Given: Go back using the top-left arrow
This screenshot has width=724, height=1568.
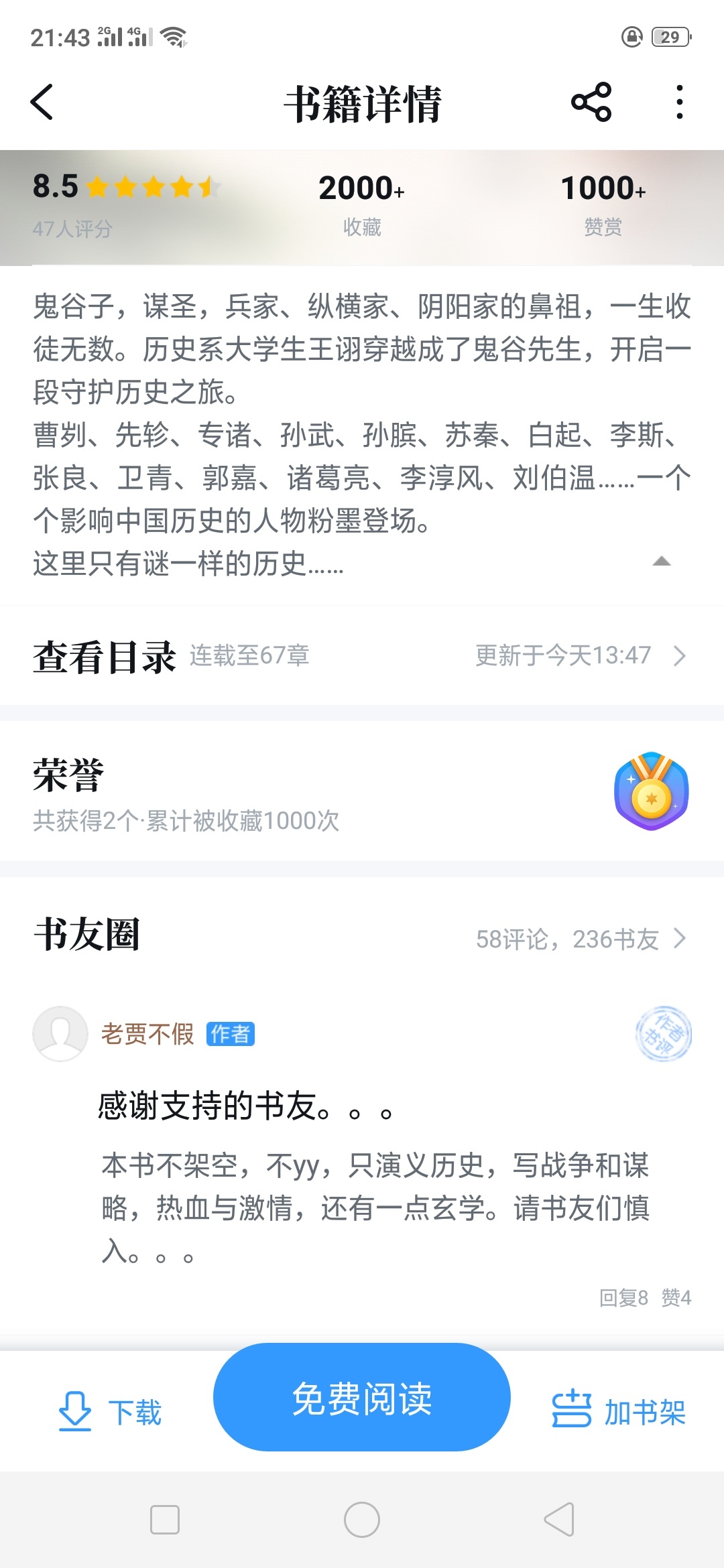Looking at the screenshot, I should [42, 103].
